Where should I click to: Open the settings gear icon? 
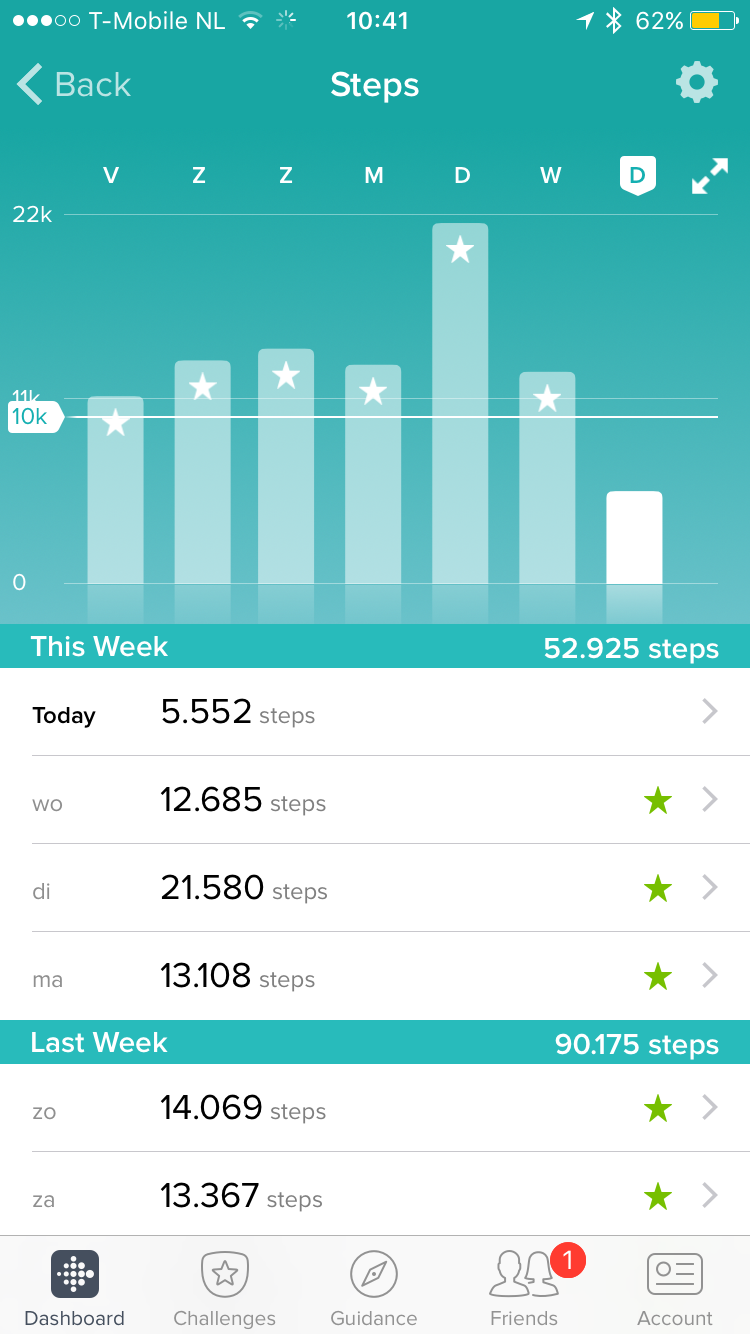tap(696, 83)
